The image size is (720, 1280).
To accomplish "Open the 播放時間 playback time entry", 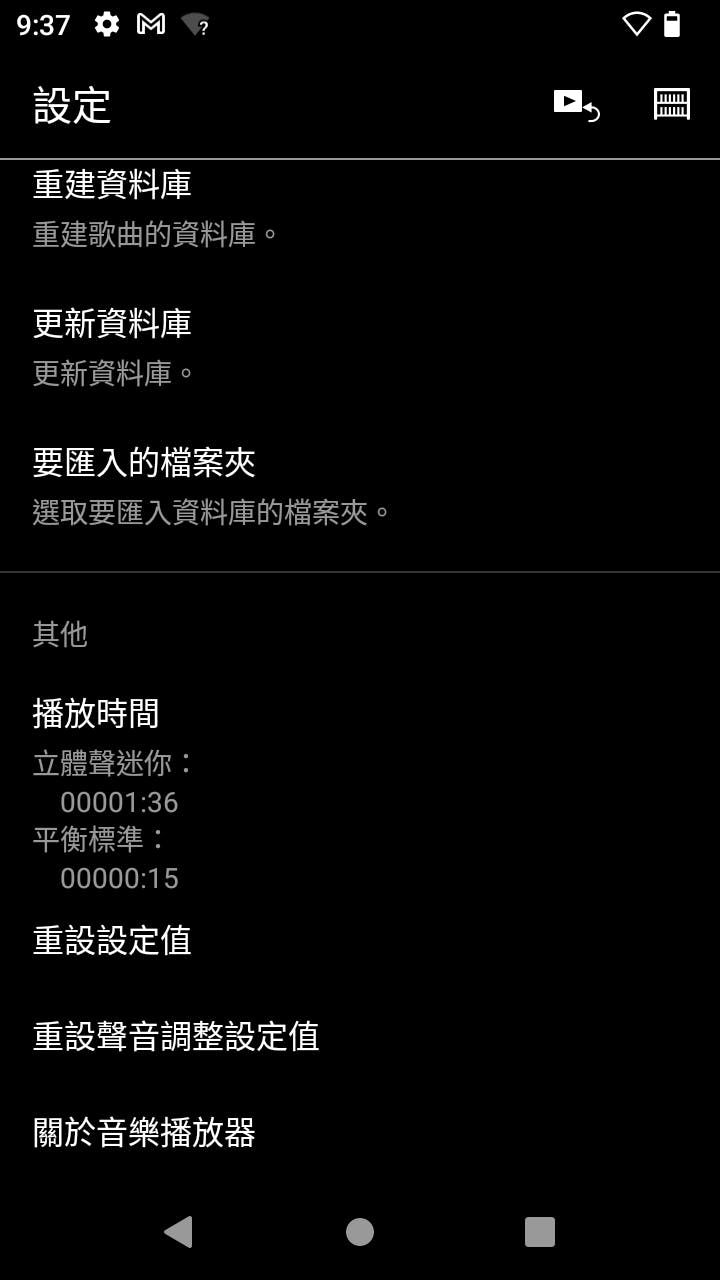I will pos(360,795).
